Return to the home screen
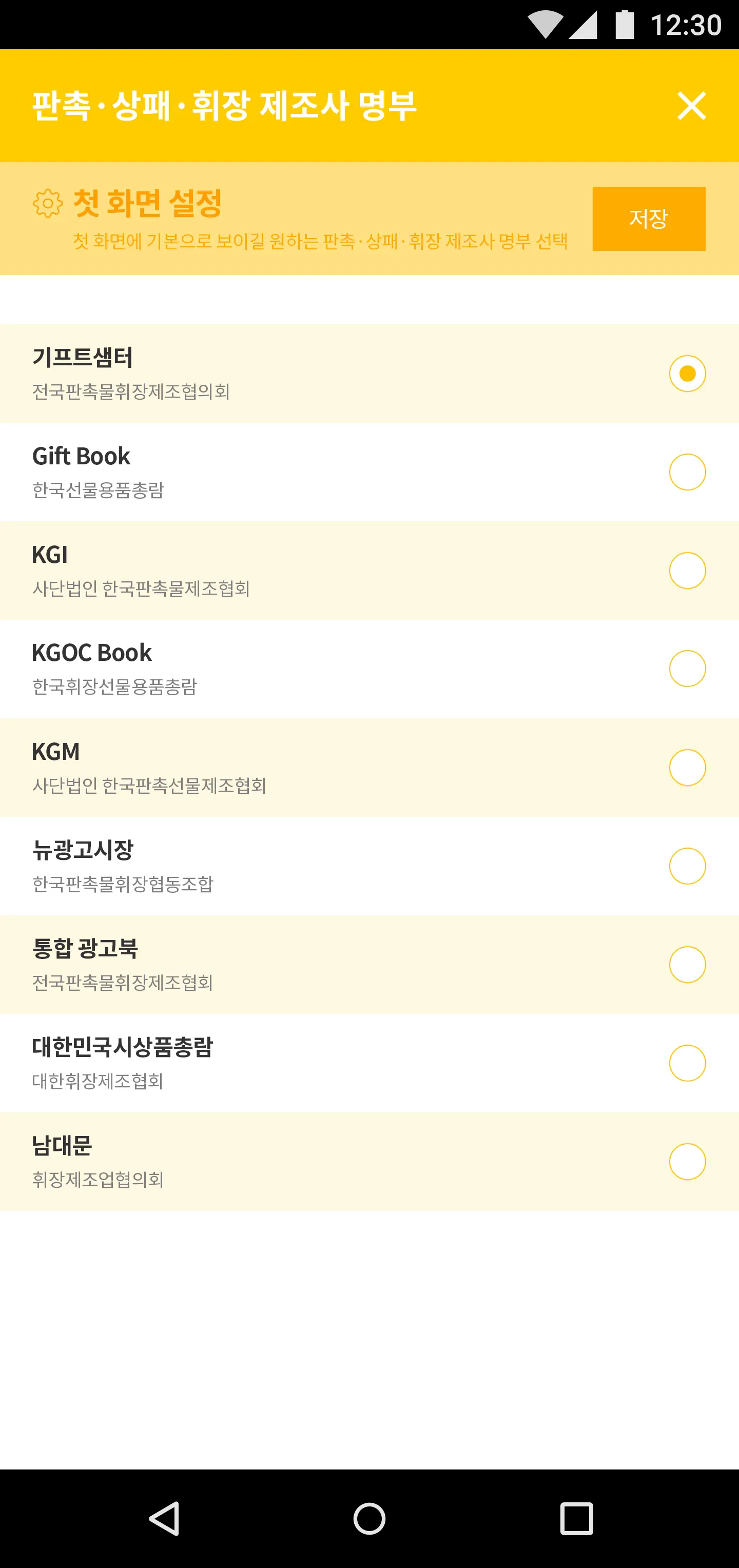The width and height of the screenshot is (739, 1568). [x=369, y=1519]
